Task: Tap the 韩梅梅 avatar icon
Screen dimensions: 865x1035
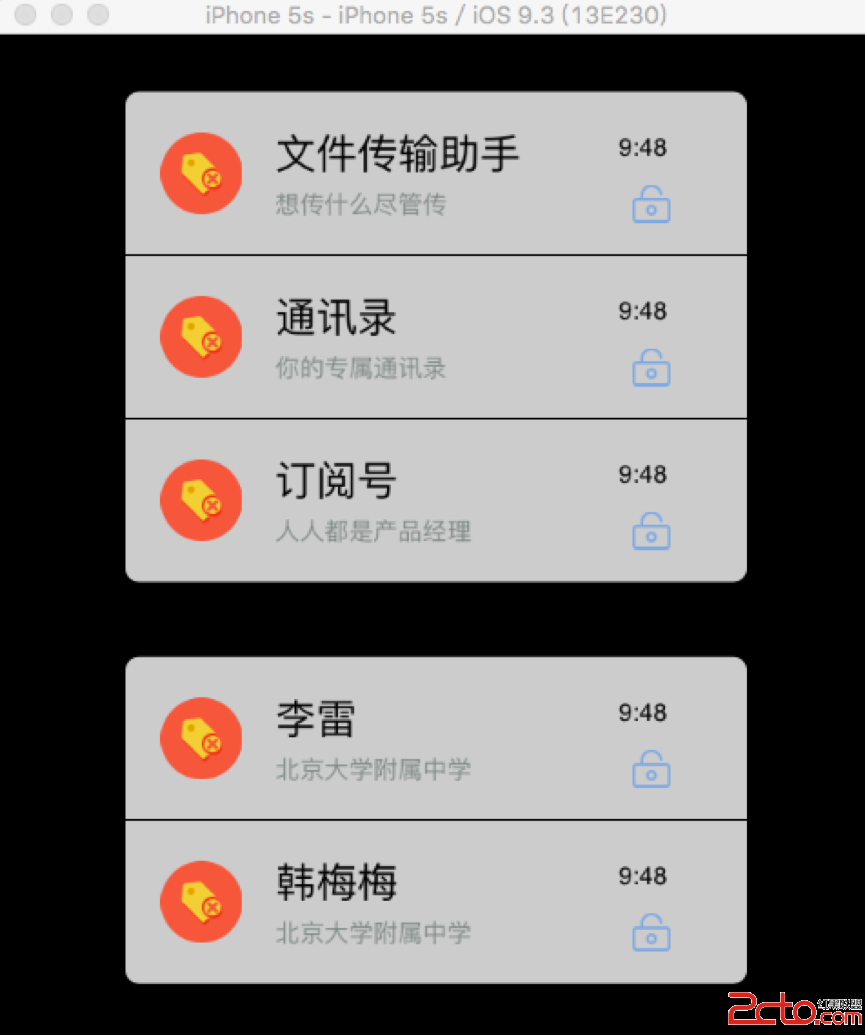Action: tap(200, 900)
